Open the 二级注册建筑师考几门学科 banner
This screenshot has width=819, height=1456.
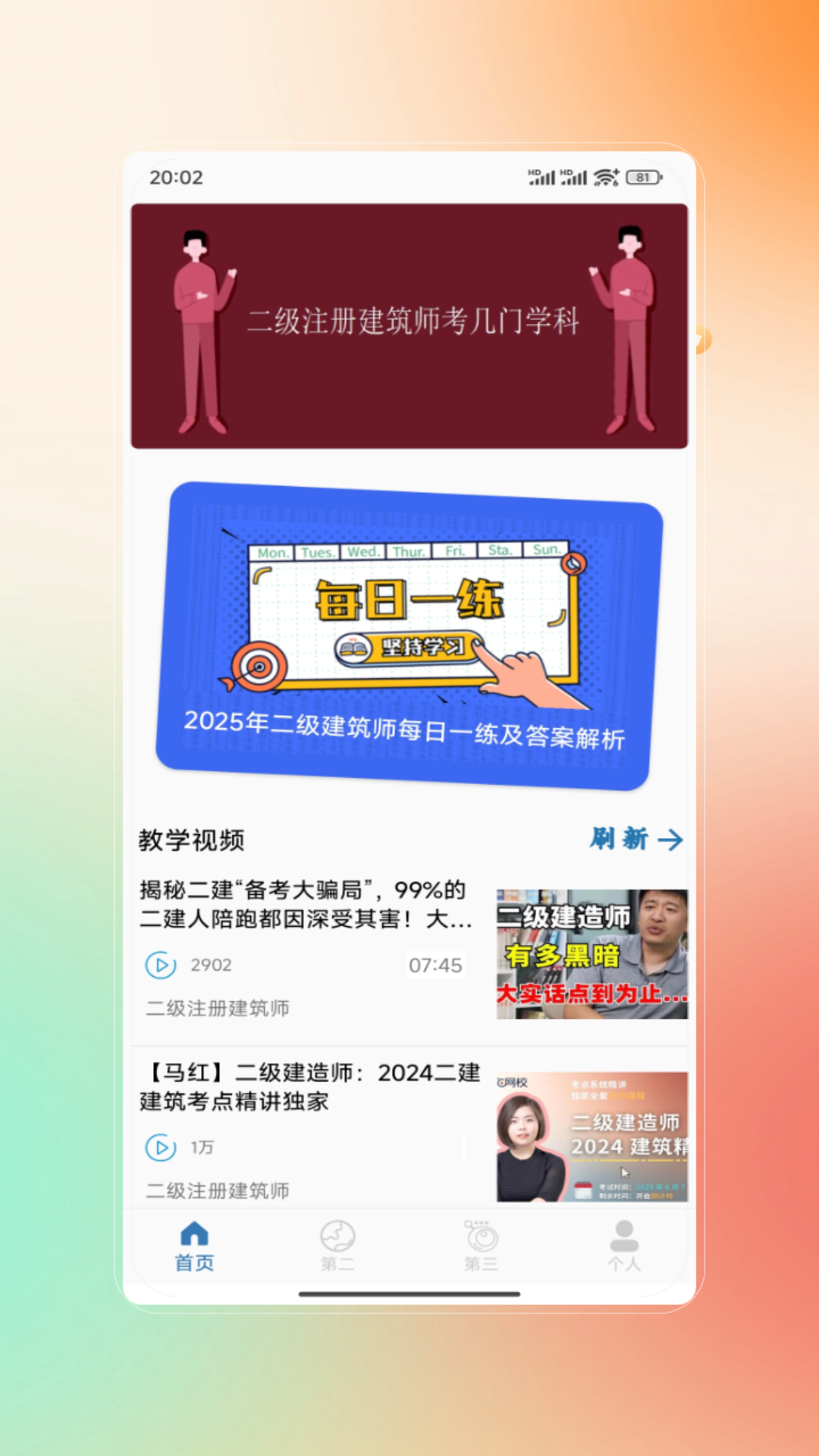click(x=409, y=325)
